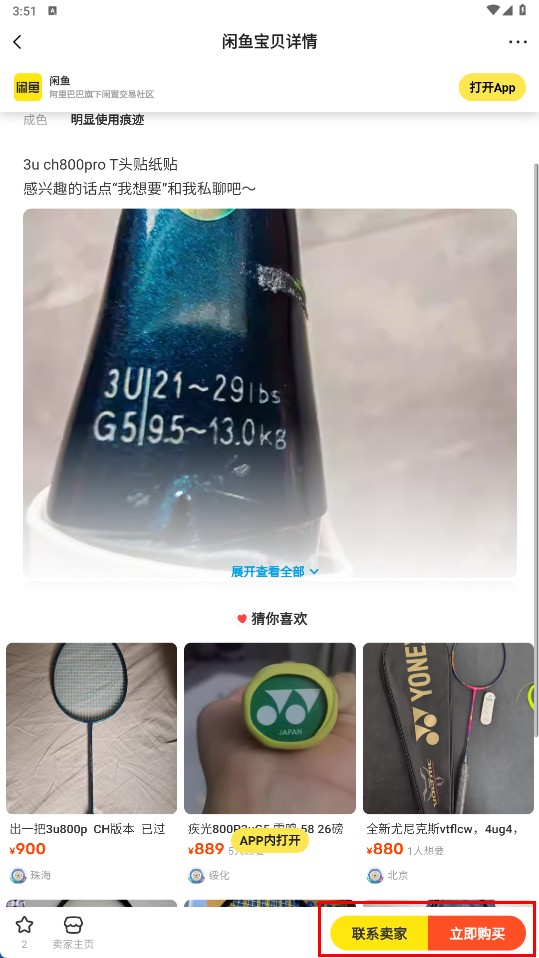This screenshot has height=958, width=539.
Task: Open the ¥889 疾光800 listing
Action: (x=270, y=764)
